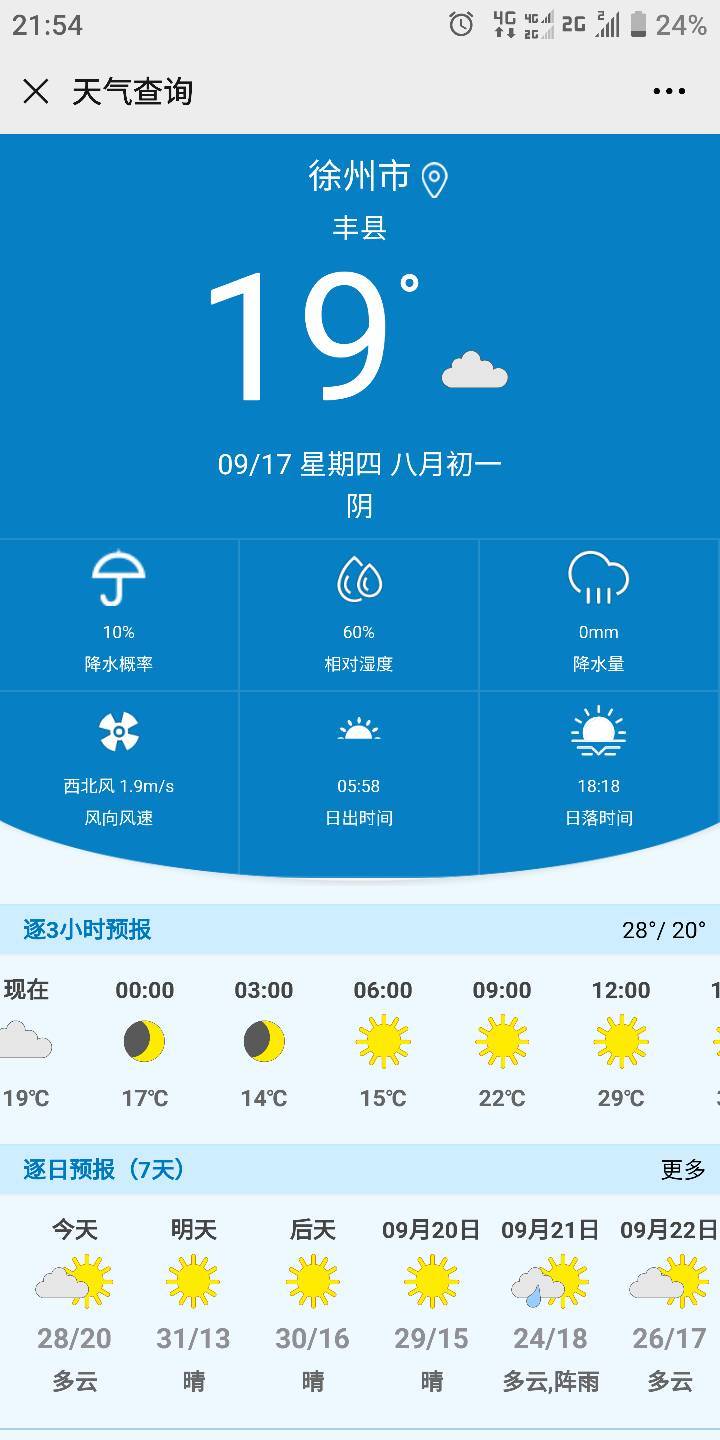720x1440 pixels.
Task: Open 更多 for the daily forecast
Action: pyautogui.click(x=683, y=1169)
